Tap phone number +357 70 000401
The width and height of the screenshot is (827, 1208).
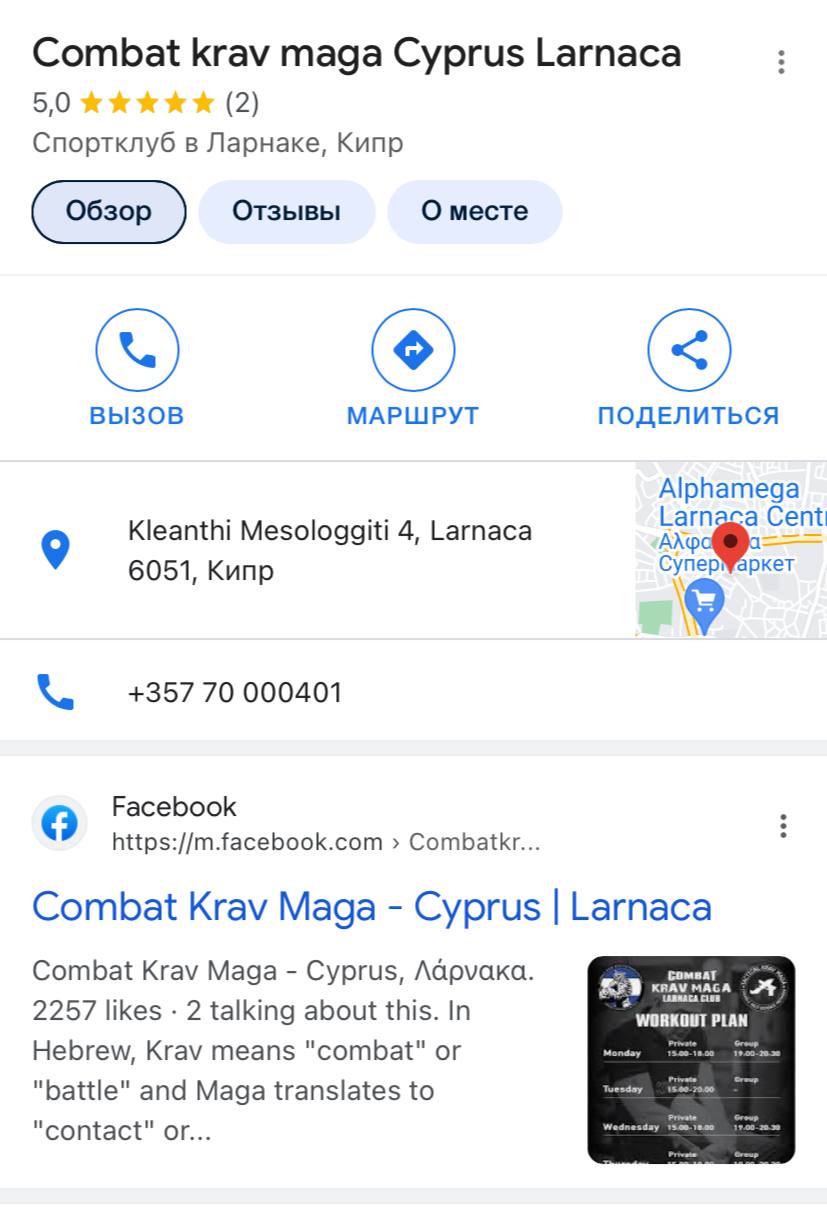pyautogui.click(x=235, y=692)
